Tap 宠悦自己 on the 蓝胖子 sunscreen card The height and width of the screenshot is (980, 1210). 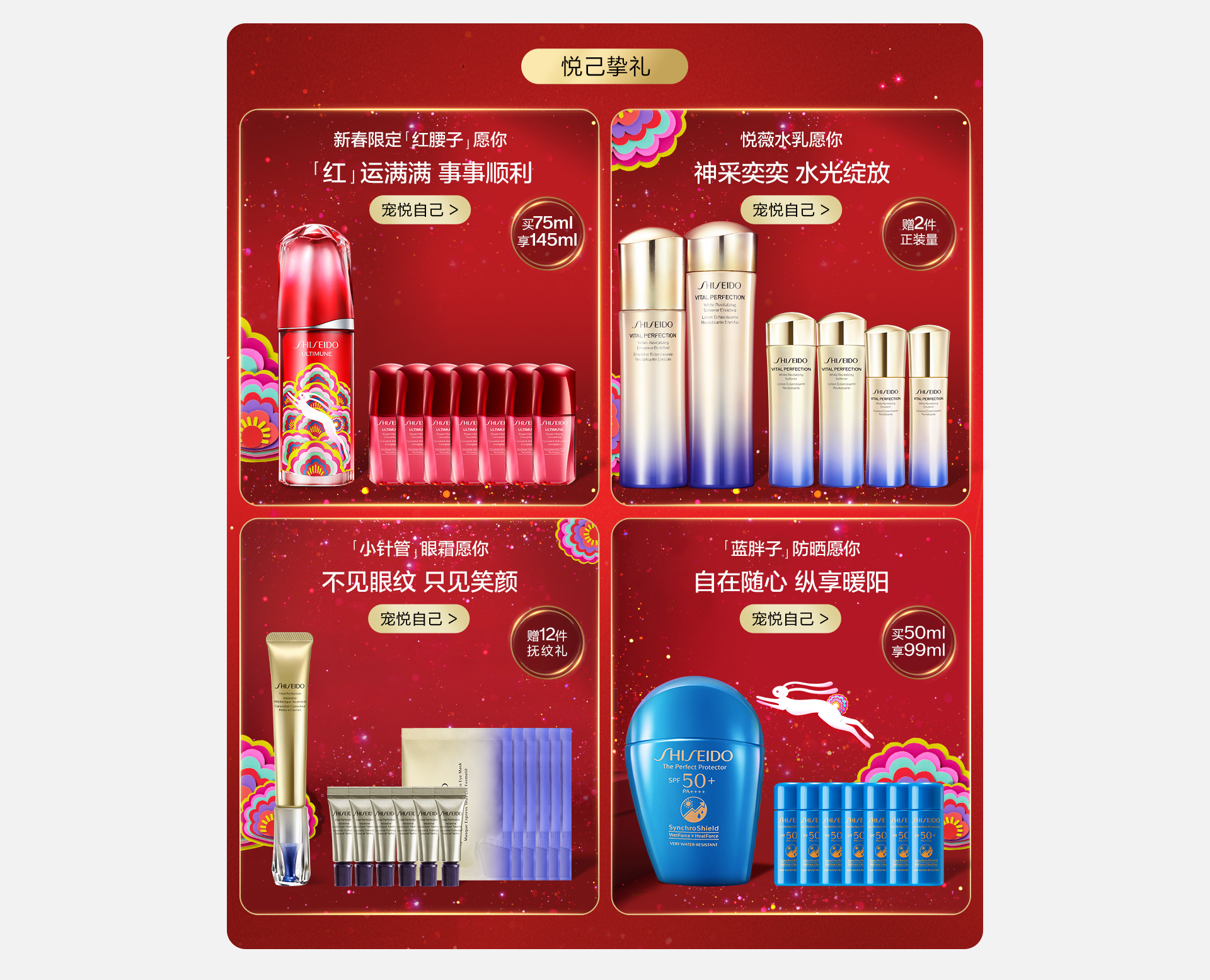click(x=790, y=619)
